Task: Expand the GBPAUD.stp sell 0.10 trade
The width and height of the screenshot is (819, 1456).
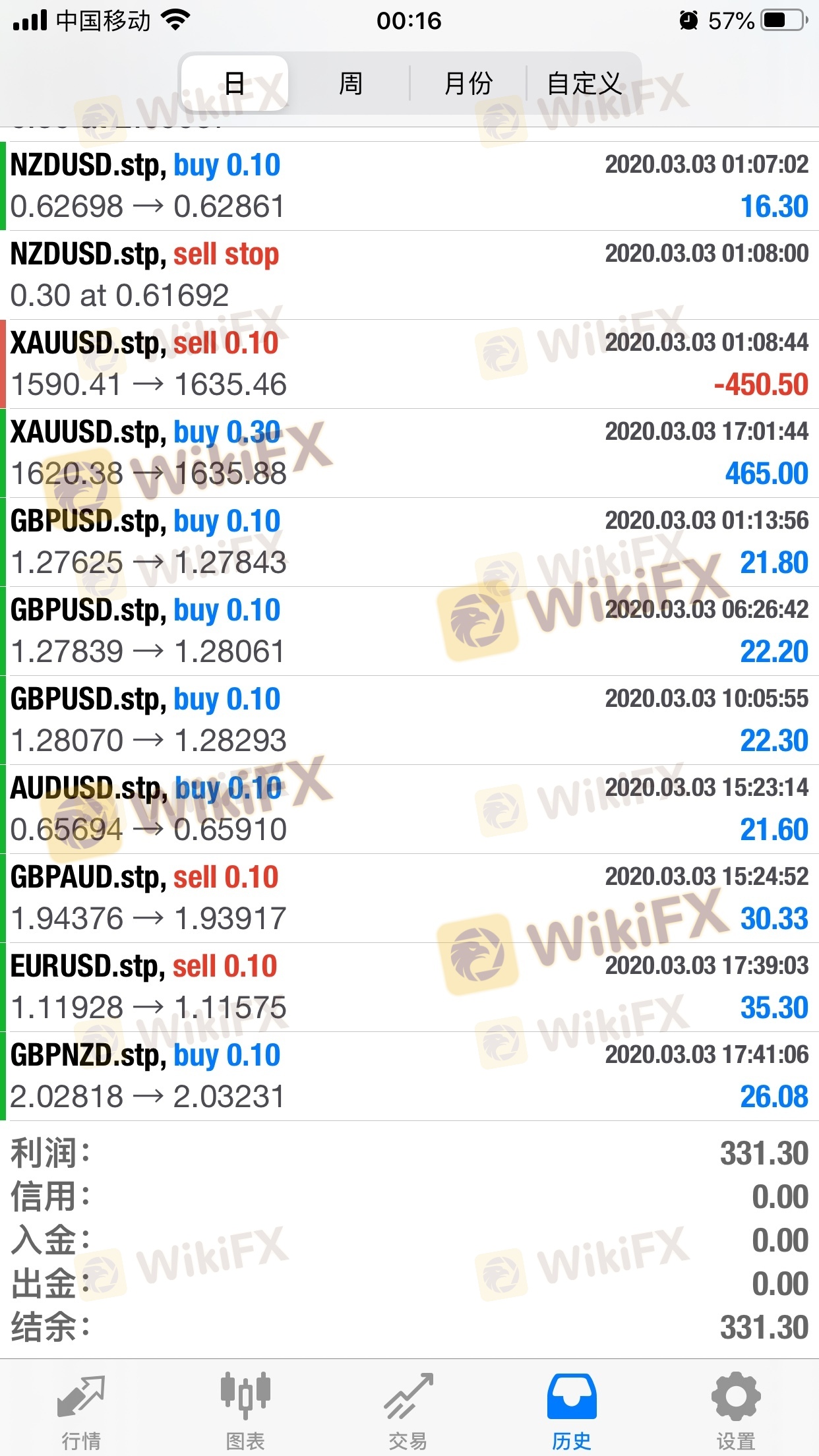Action: click(409, 898)
